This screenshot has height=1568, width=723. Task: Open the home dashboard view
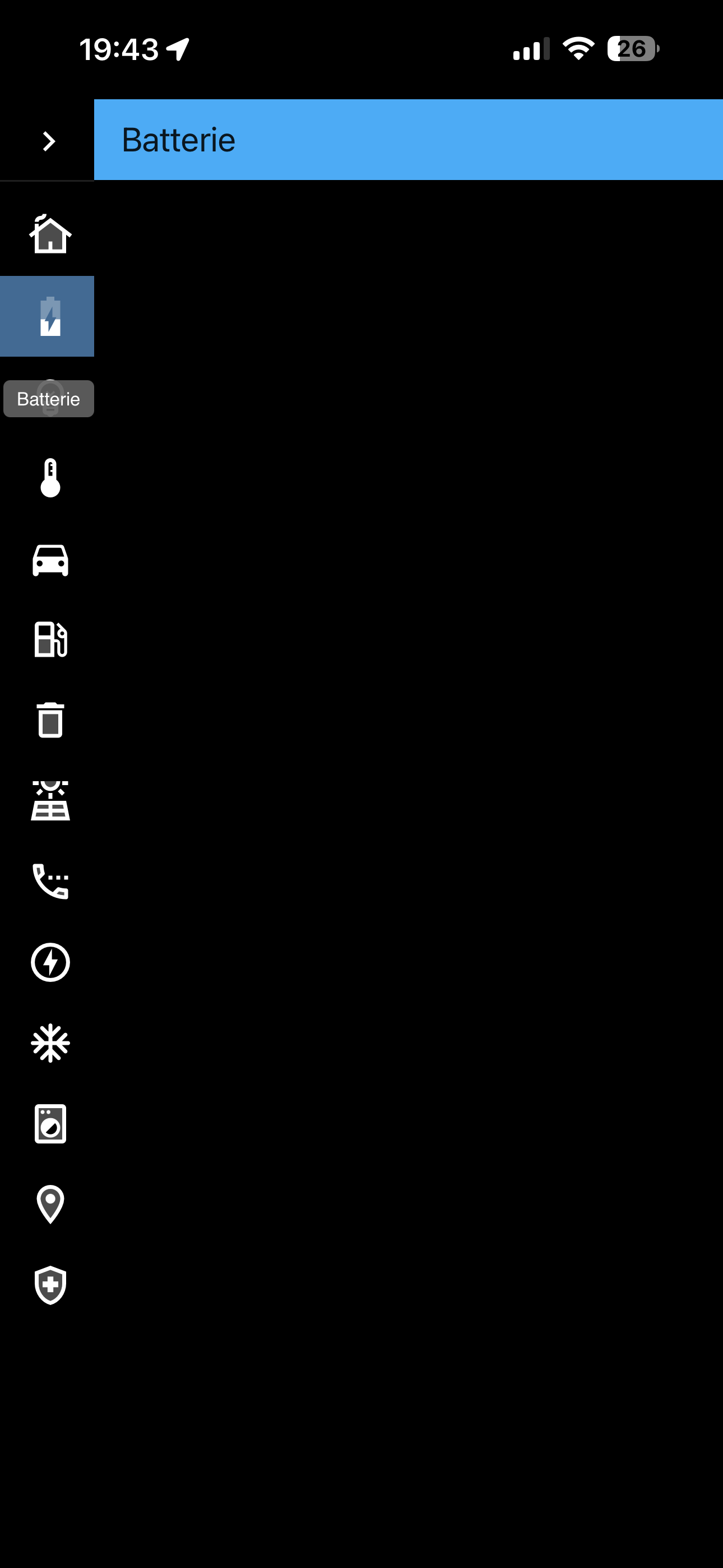pos(50,234)
